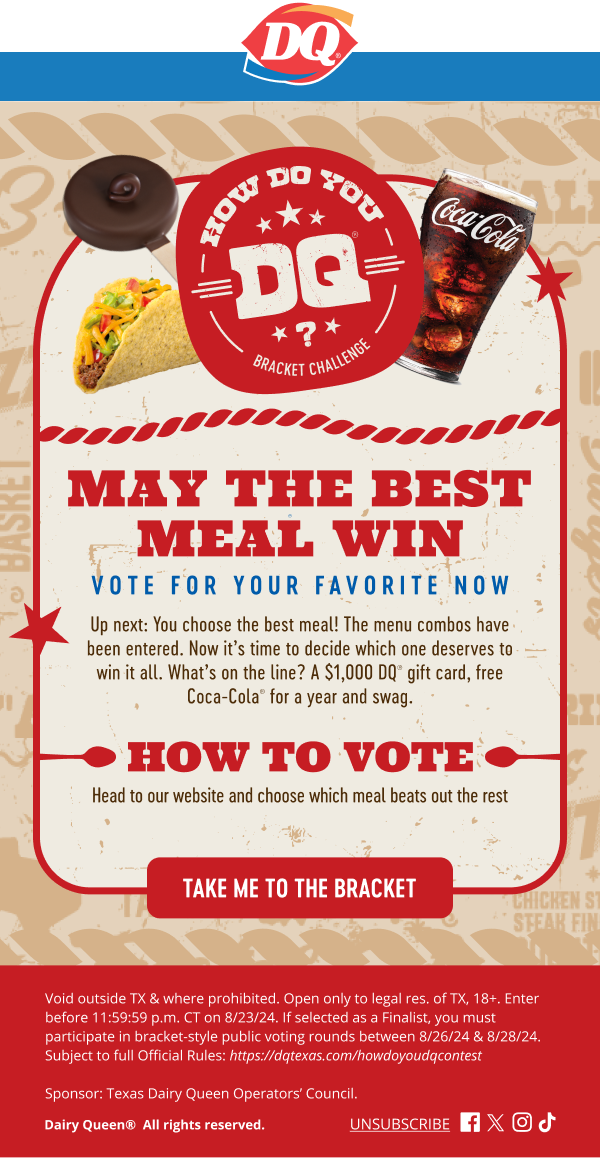This screenshot has height=1158, width=600.
Task: Go to the TikTok profile
Action: pyautogui.click(x=547, y=1123)
